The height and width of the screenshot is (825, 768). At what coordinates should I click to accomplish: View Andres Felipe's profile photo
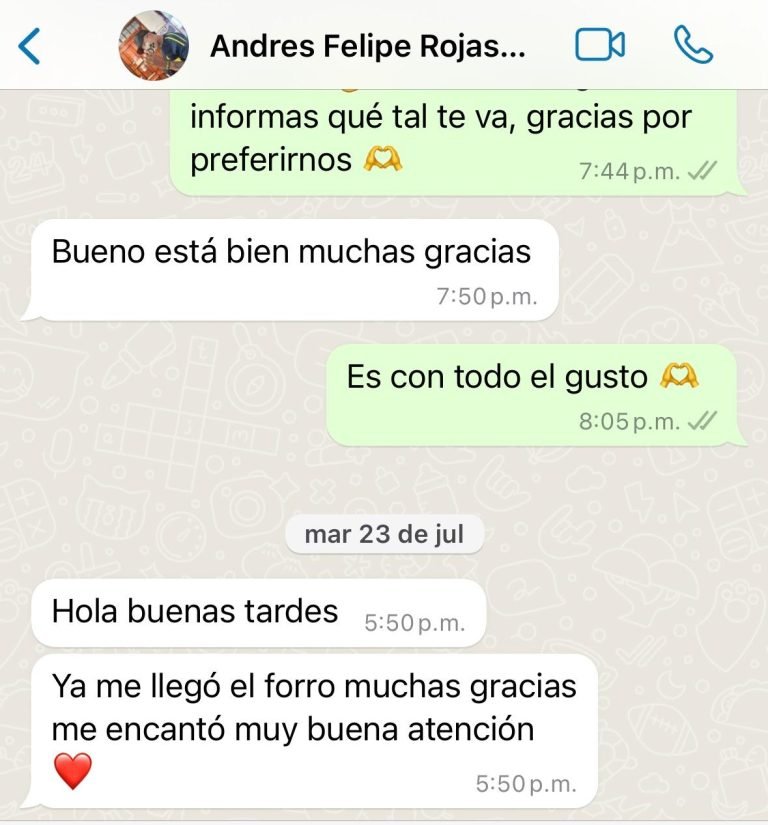click(154, 46)
